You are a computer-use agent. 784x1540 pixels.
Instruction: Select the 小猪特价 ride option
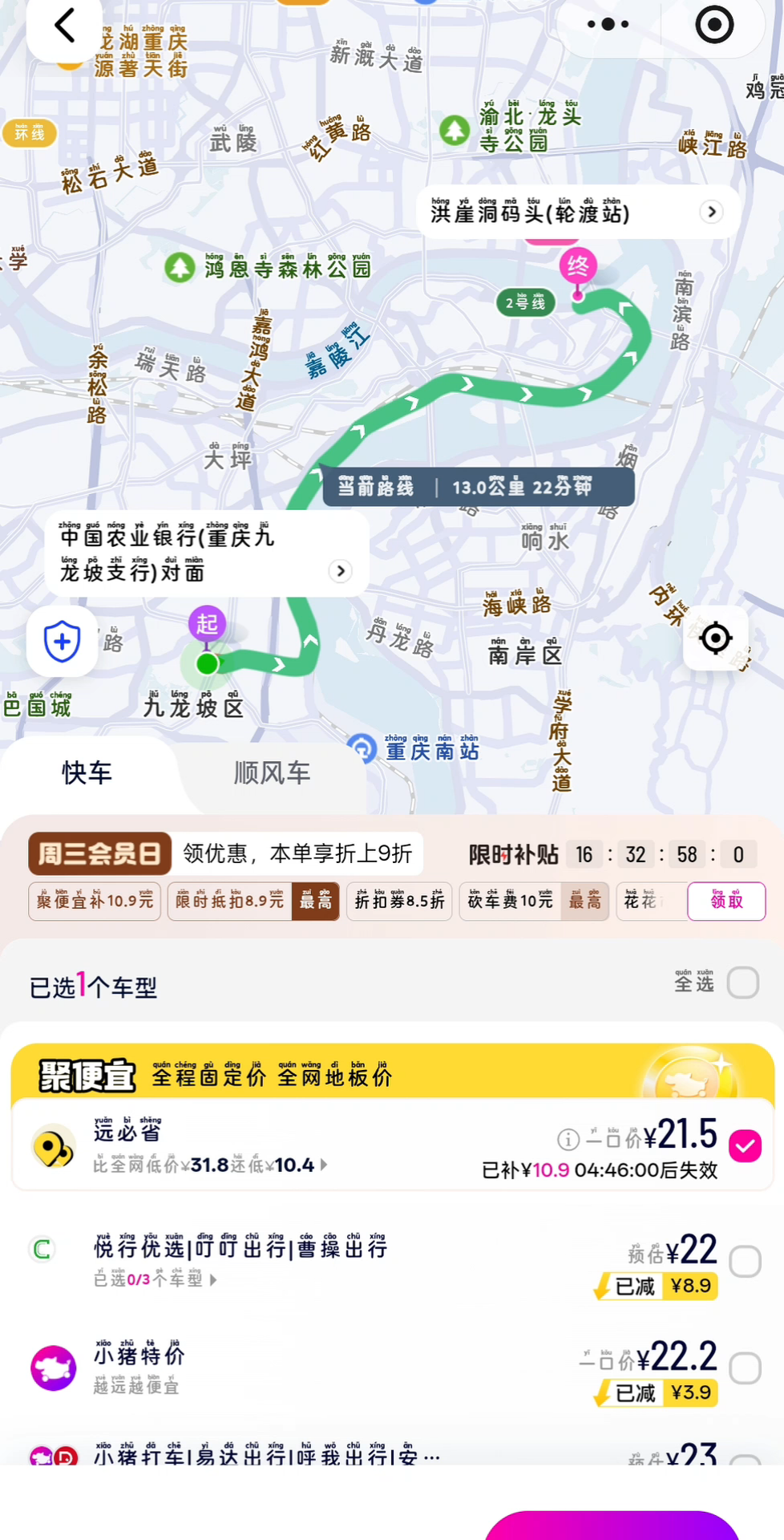745,1368
